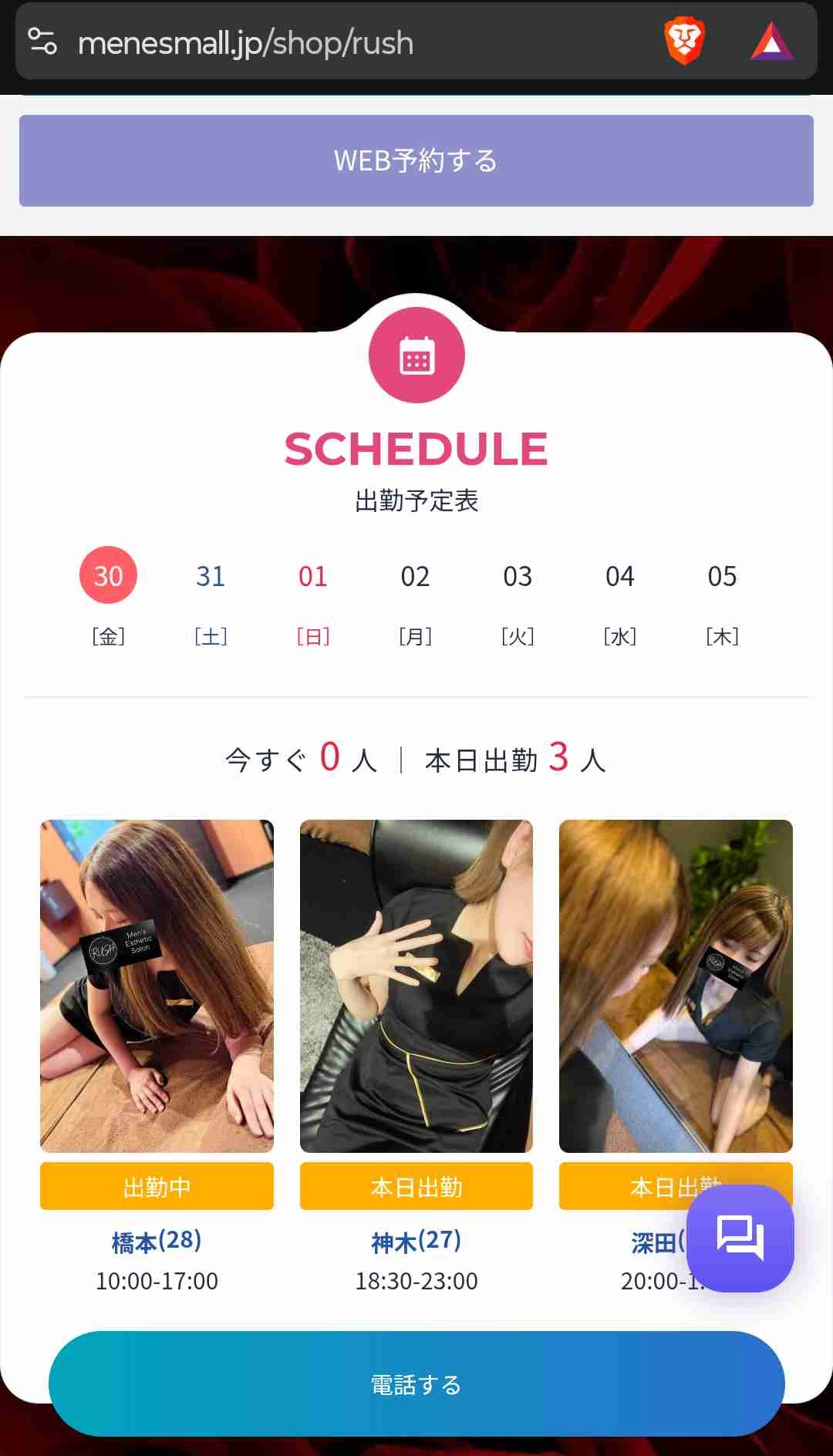The image size is (833, 1456).
Task: Open the Brave Rewards triangle icon
Action: tap(771, 42)
